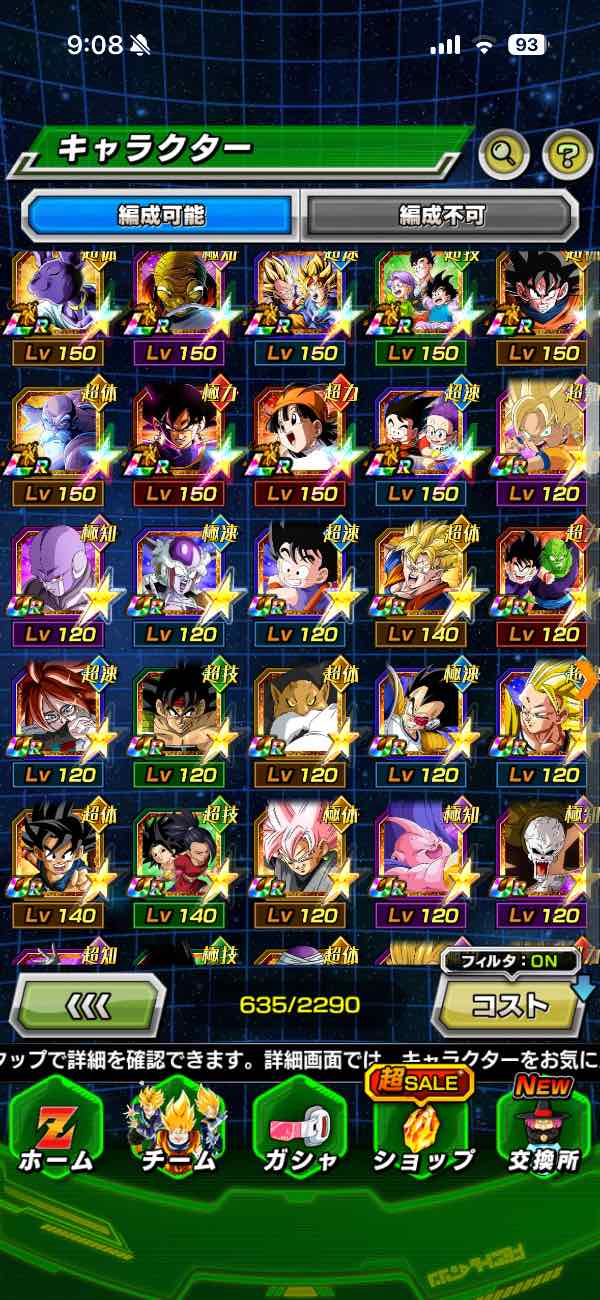Switch to the 編成可能 tab
The width and height of the screenshot is (600, 1300).
click(x=160, y=214)
